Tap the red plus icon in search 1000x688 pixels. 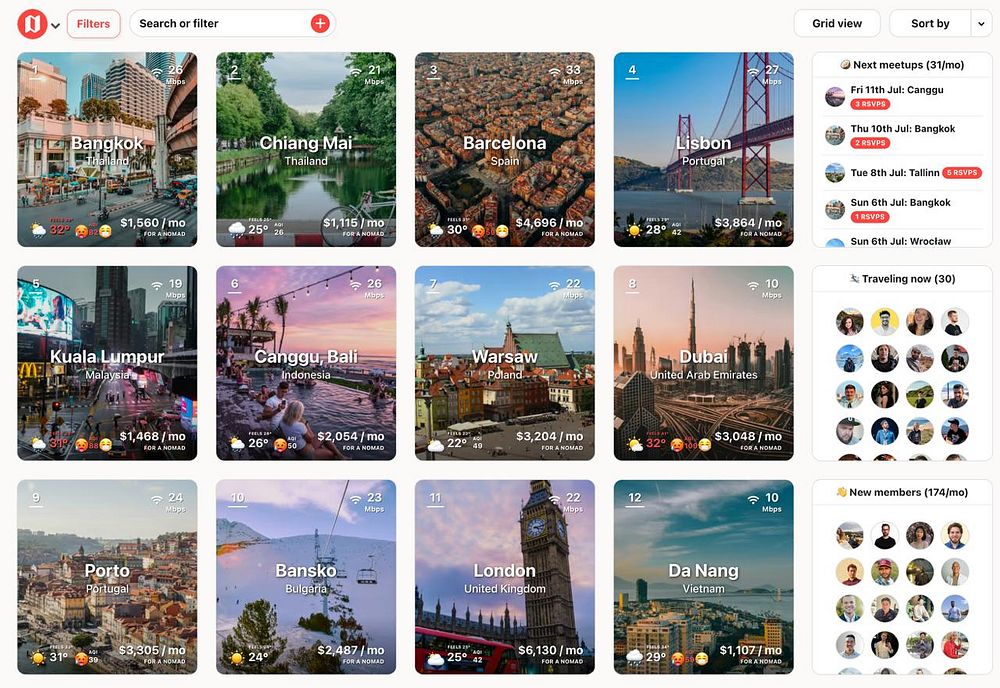320,24
